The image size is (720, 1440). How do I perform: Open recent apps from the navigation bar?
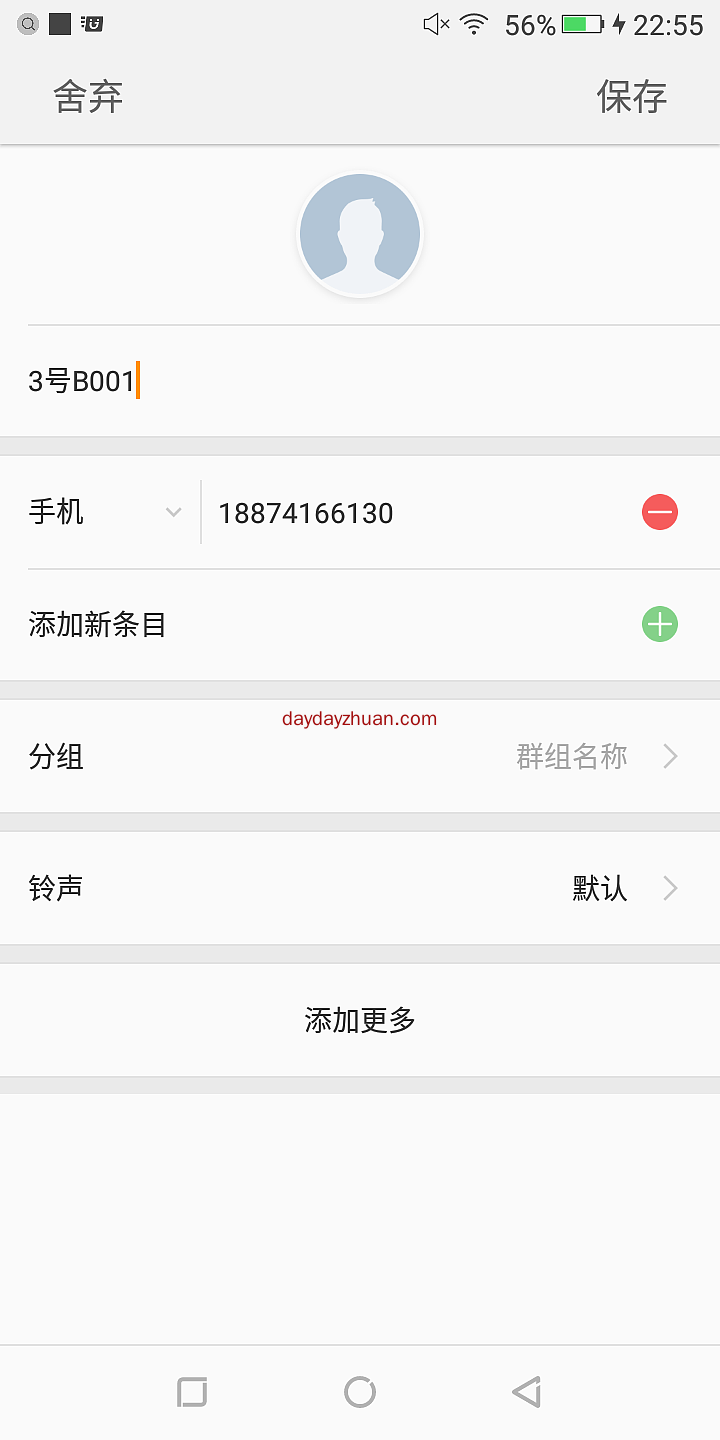[192, 1392]
